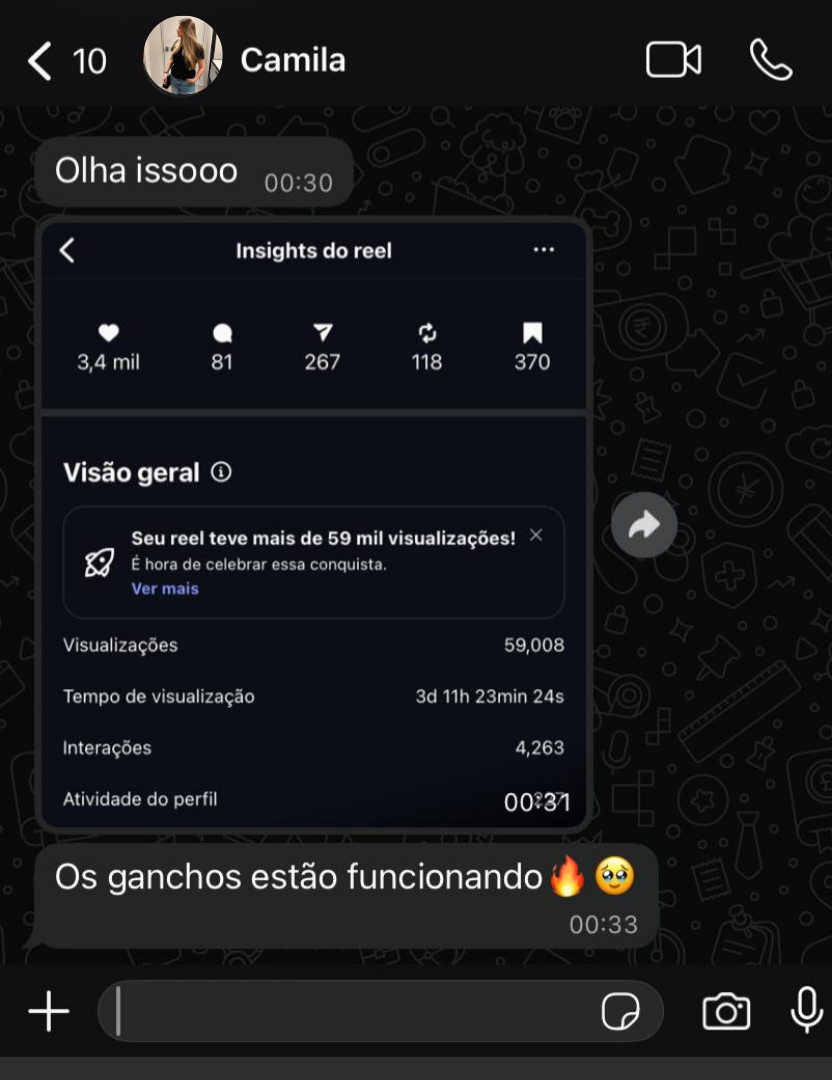Start a video call with Camila
The width and height of the screenshot is (832, 1080).
[x=673, y=60]
